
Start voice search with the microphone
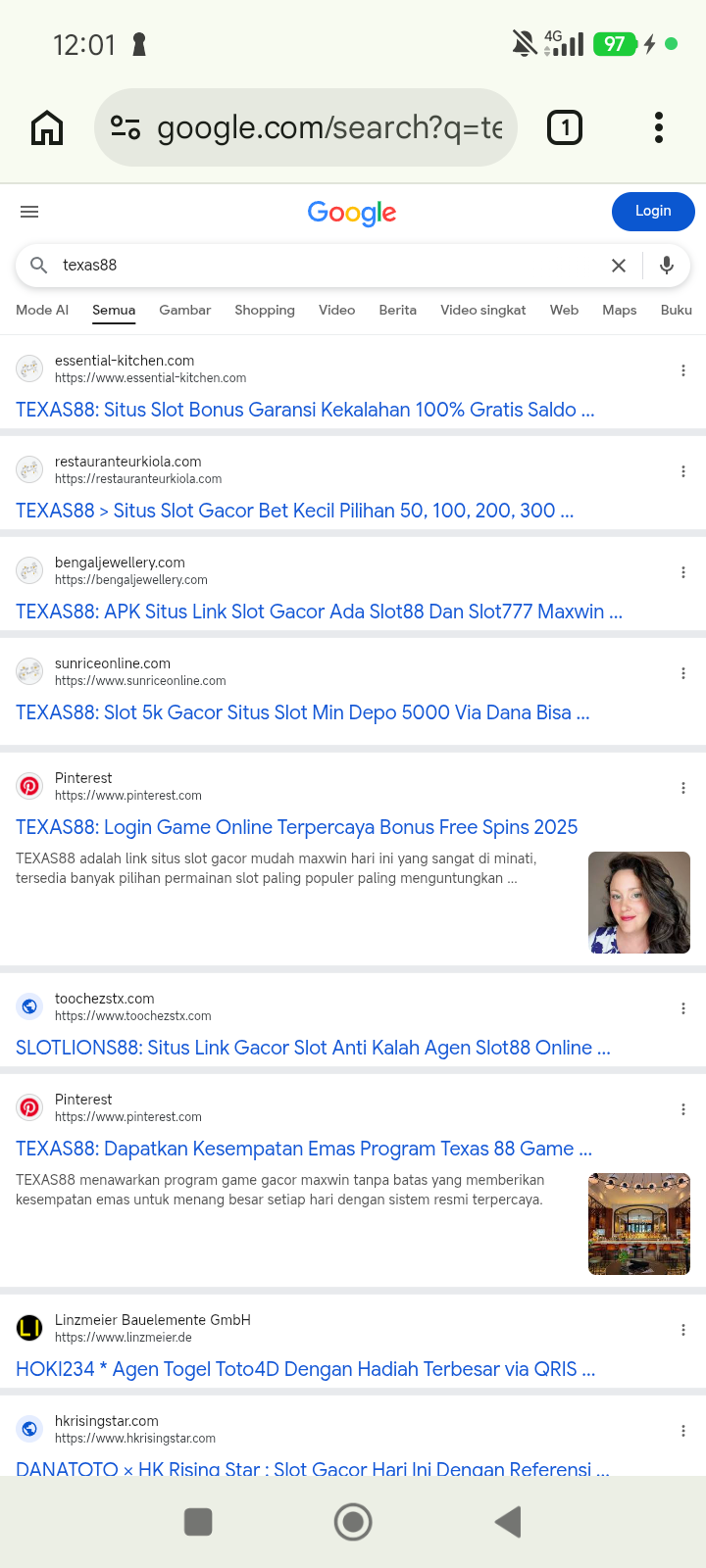click(667, 266)
